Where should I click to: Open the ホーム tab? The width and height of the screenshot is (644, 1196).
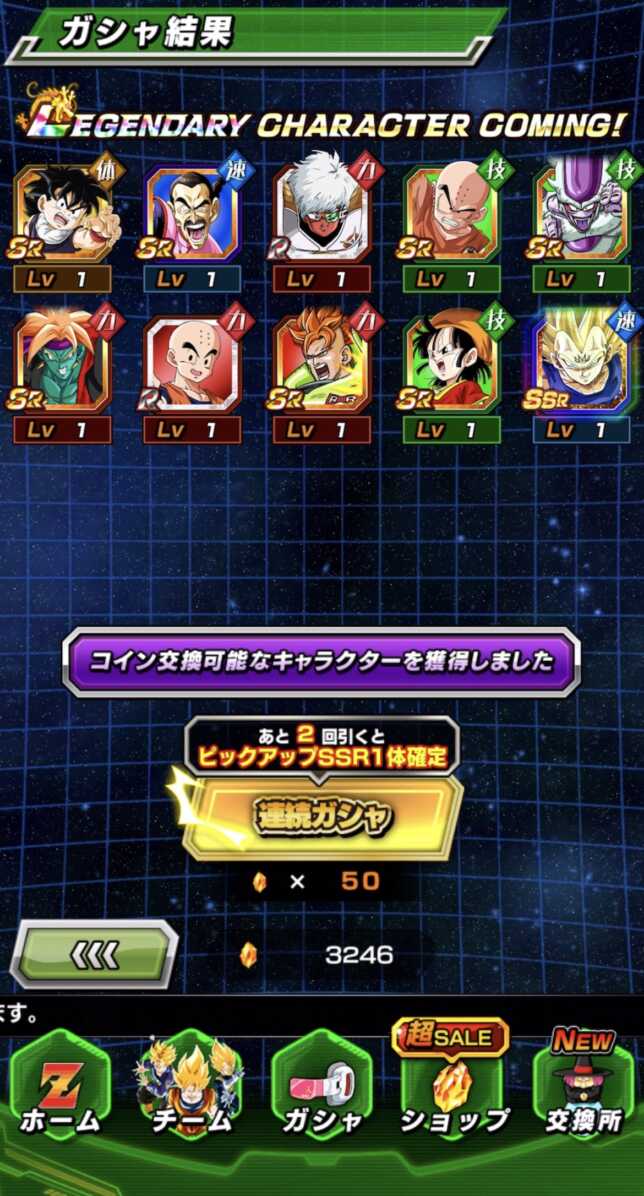click(x=60, y=1090)
